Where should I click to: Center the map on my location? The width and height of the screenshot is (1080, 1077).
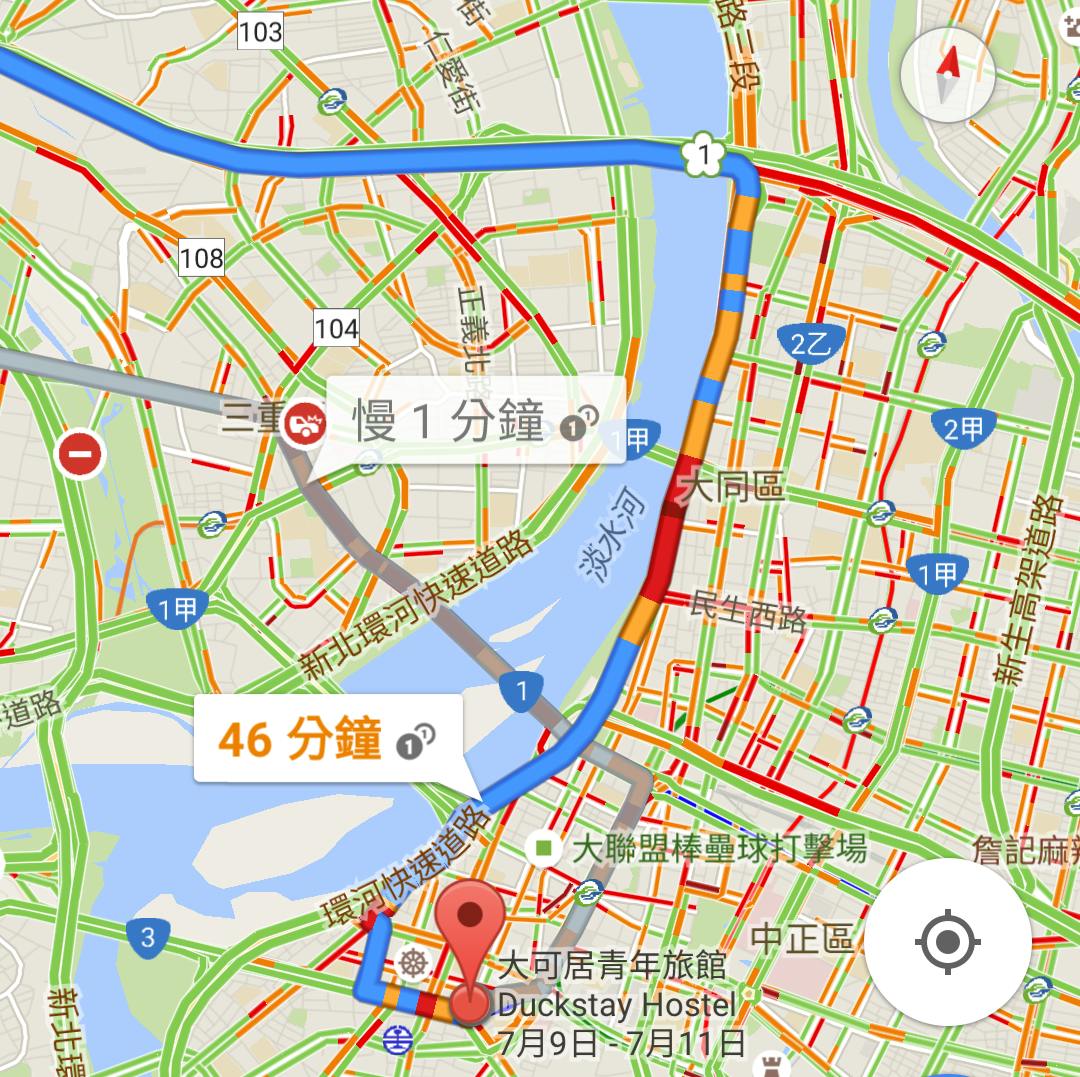click(x=946, y=942)
